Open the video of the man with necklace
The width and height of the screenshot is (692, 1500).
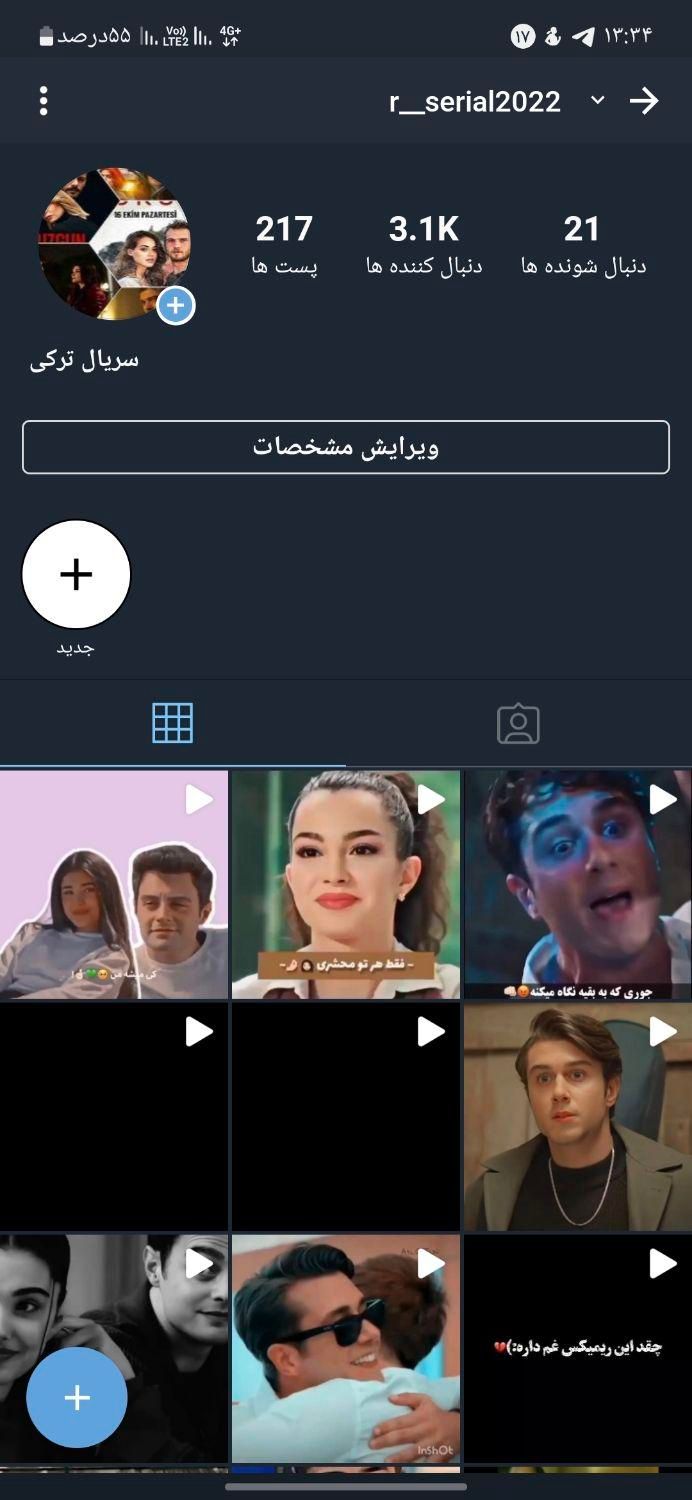pyautogui.click(x=577, y=1117)
